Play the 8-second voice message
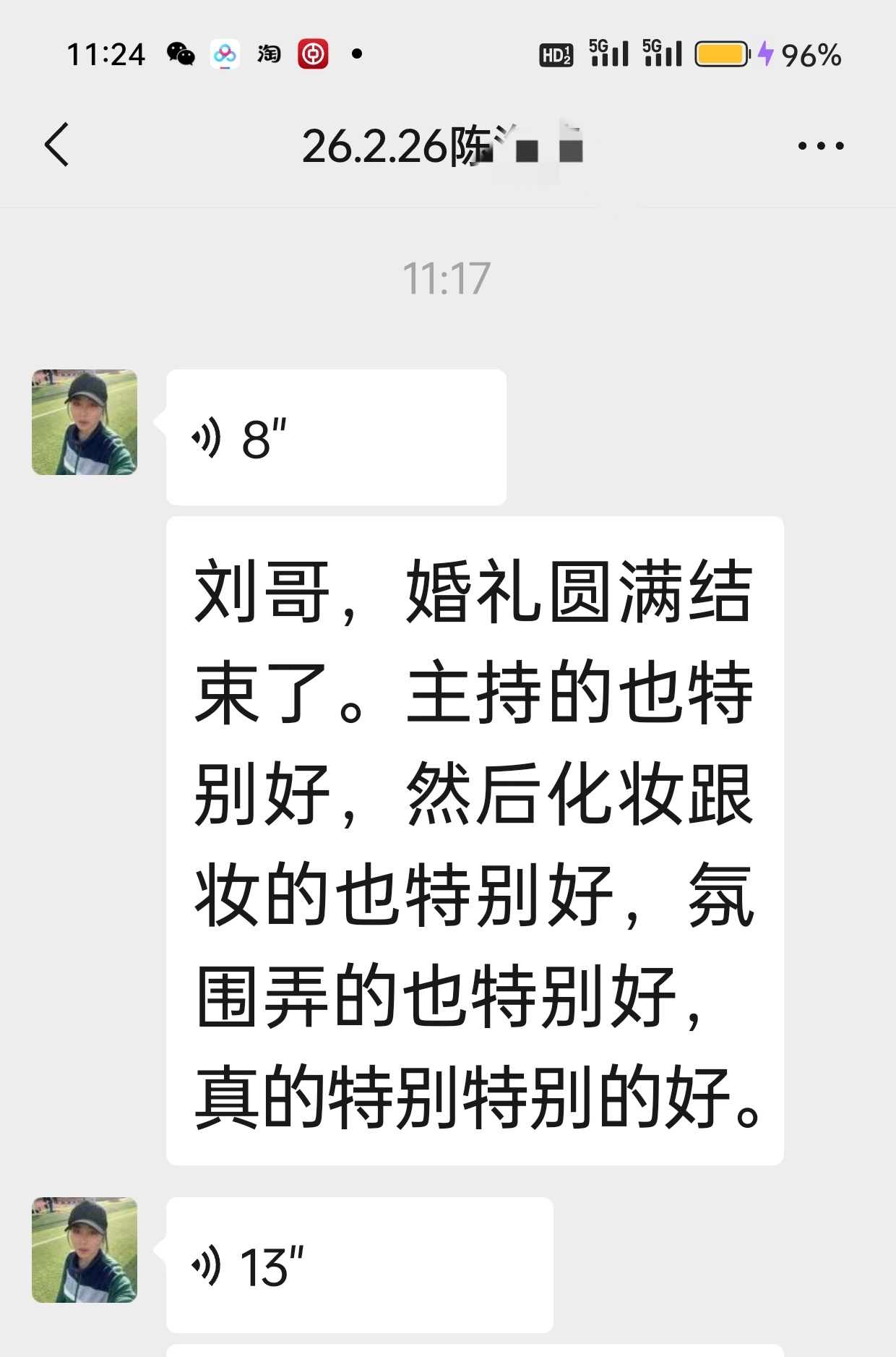 (335, 437)
